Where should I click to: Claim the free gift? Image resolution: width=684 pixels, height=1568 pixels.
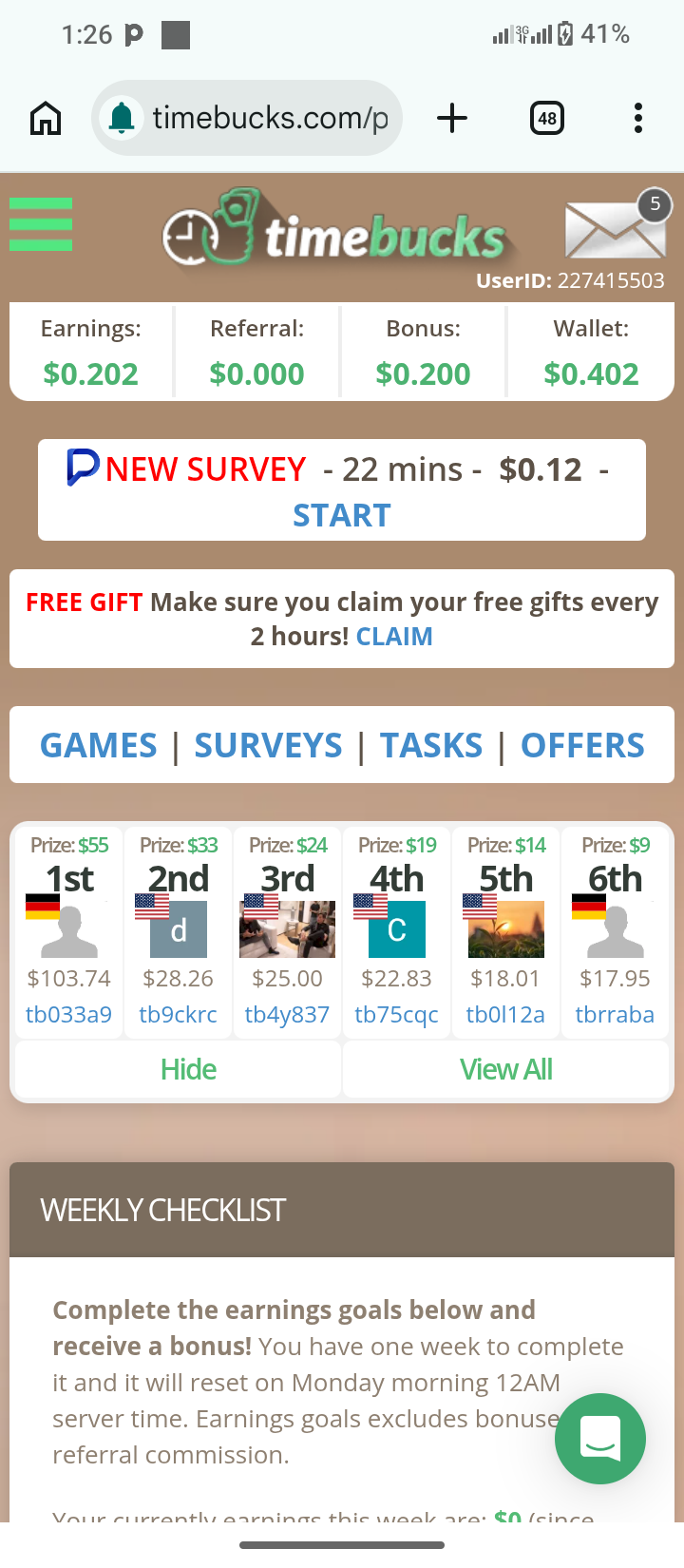394,637
